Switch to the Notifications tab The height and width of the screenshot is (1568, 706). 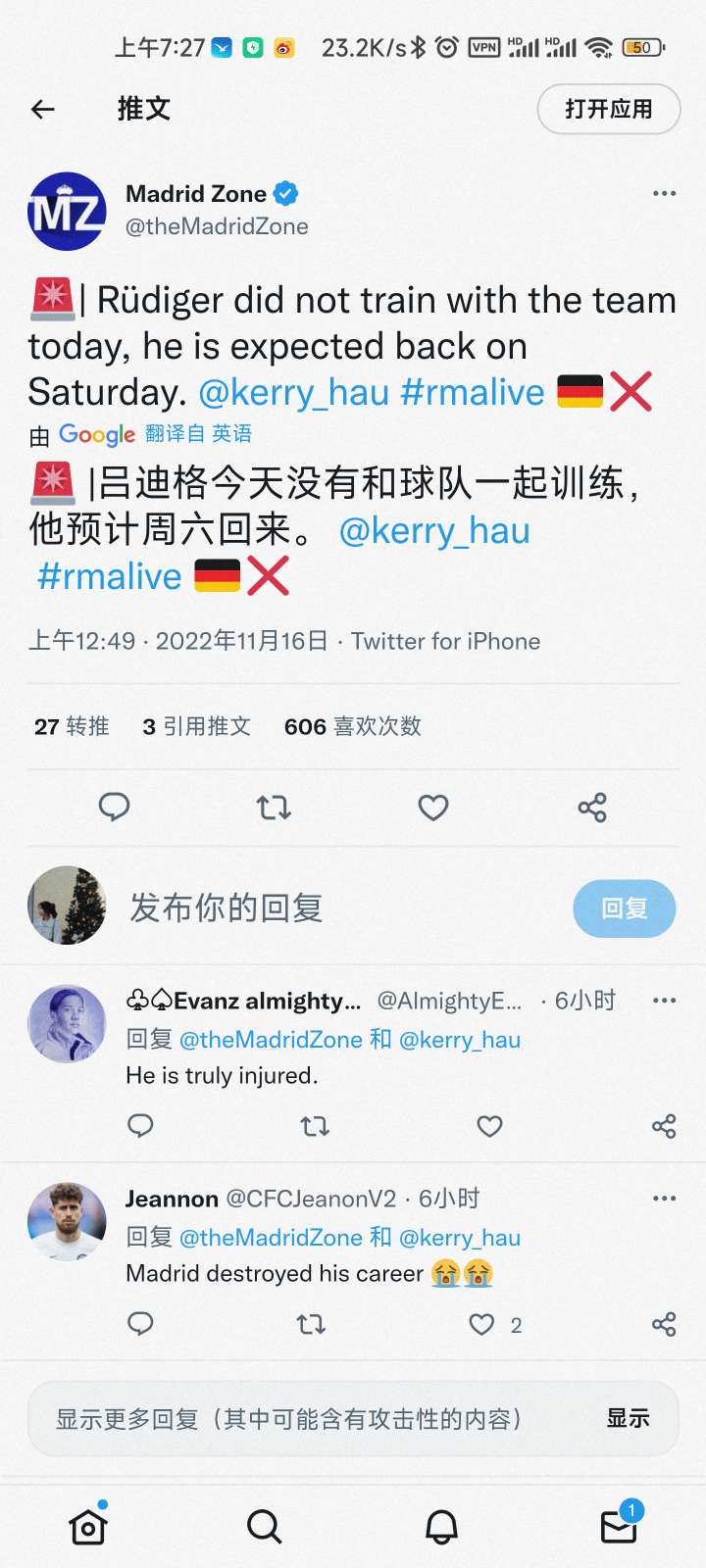(x=440, y=1526)
